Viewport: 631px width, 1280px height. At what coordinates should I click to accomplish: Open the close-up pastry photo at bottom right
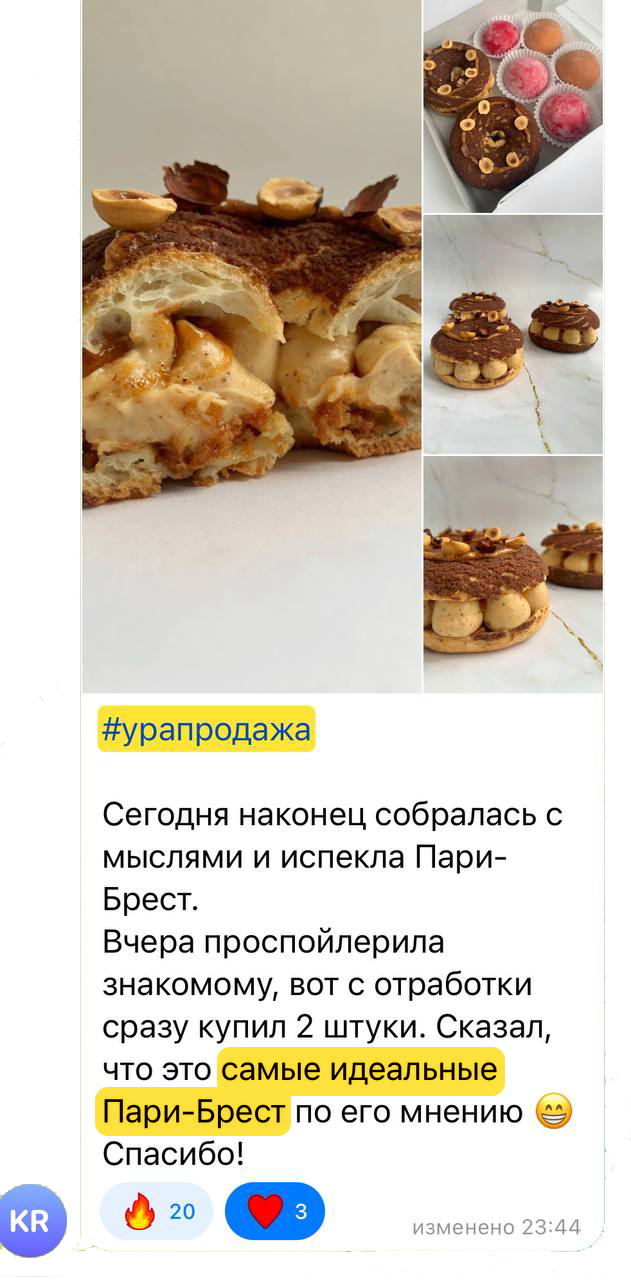(x=513, y=575)
